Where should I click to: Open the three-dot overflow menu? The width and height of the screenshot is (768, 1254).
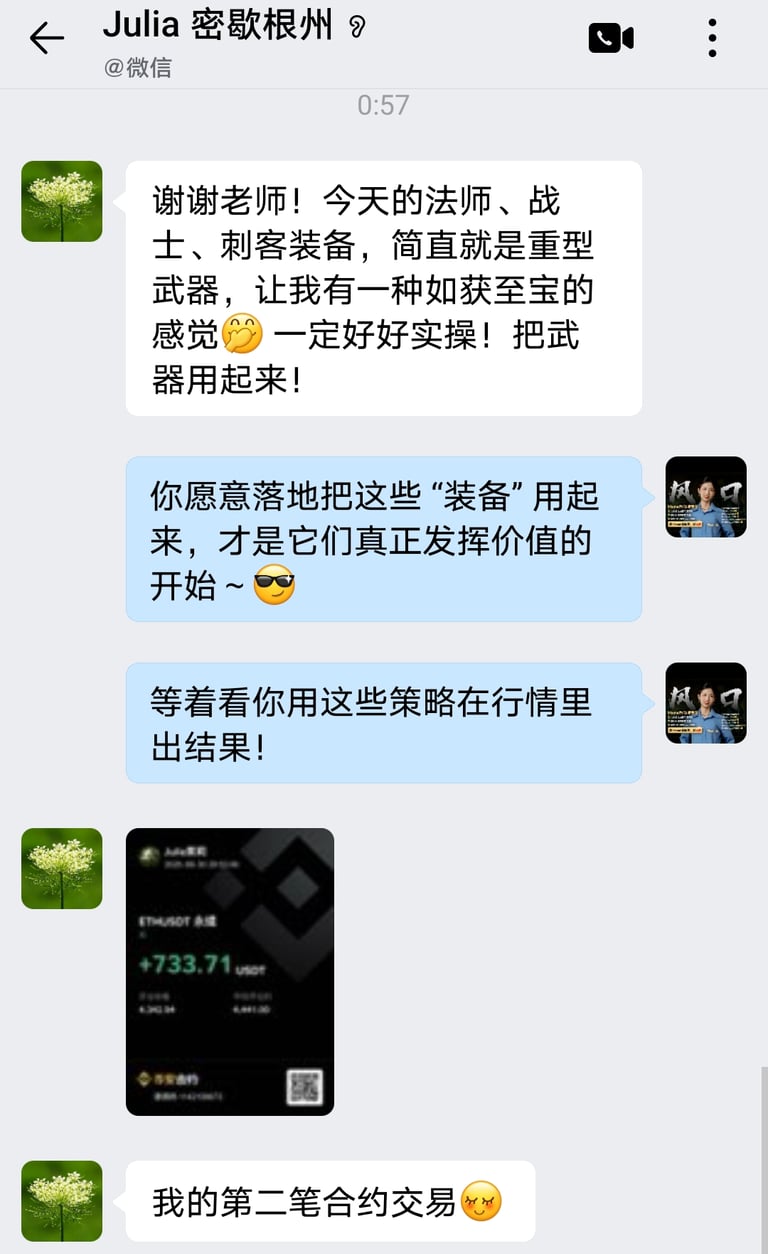tap(712, 38)
